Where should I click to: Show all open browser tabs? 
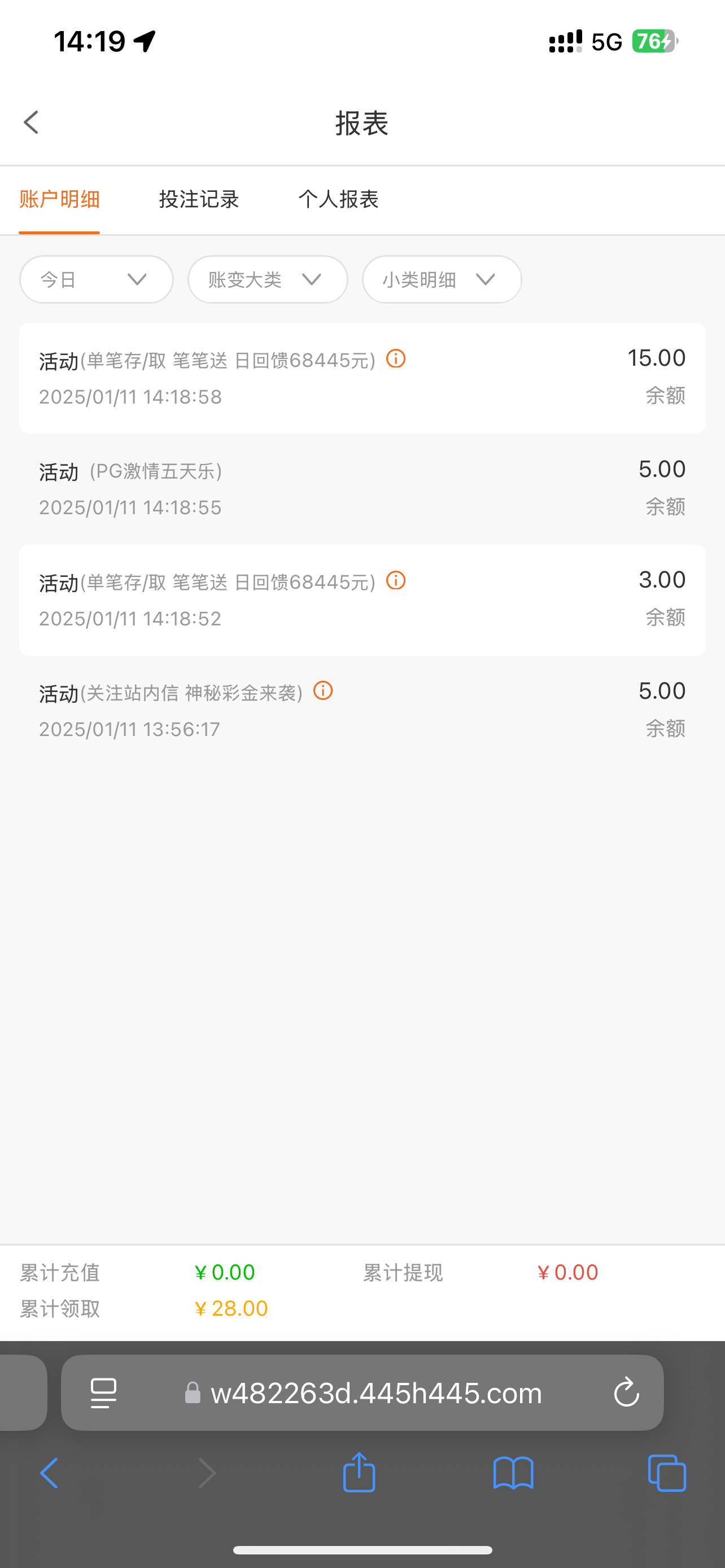667,1473
